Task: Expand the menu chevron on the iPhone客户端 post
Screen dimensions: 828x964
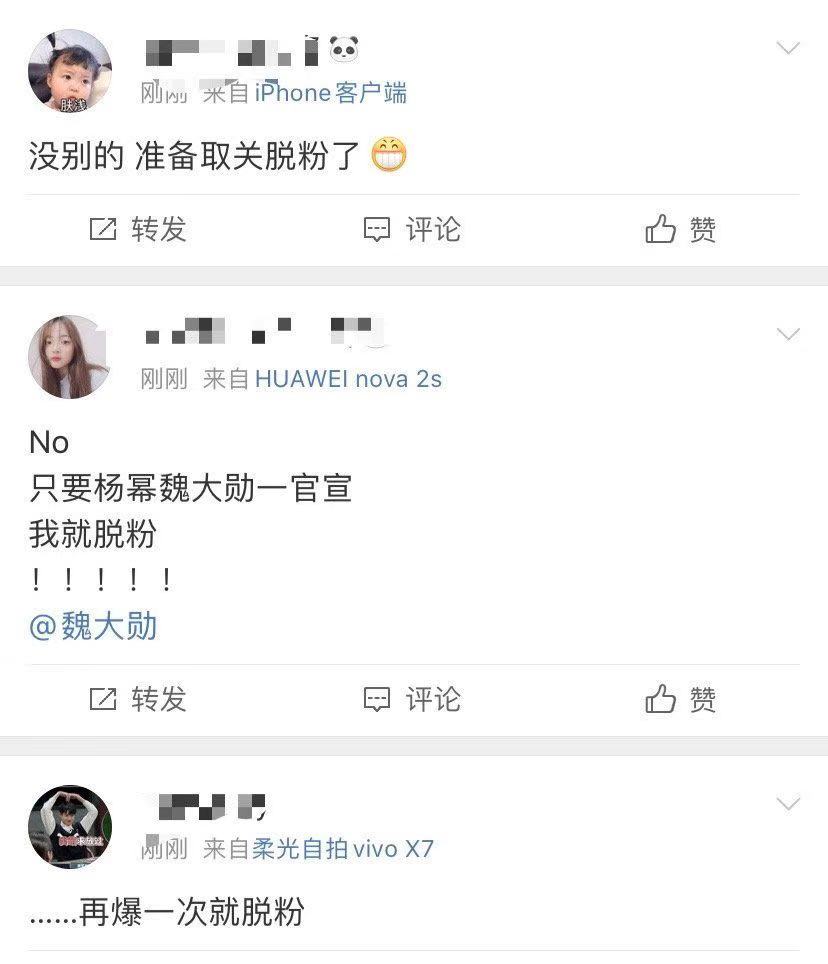Action: pos(788,48)
